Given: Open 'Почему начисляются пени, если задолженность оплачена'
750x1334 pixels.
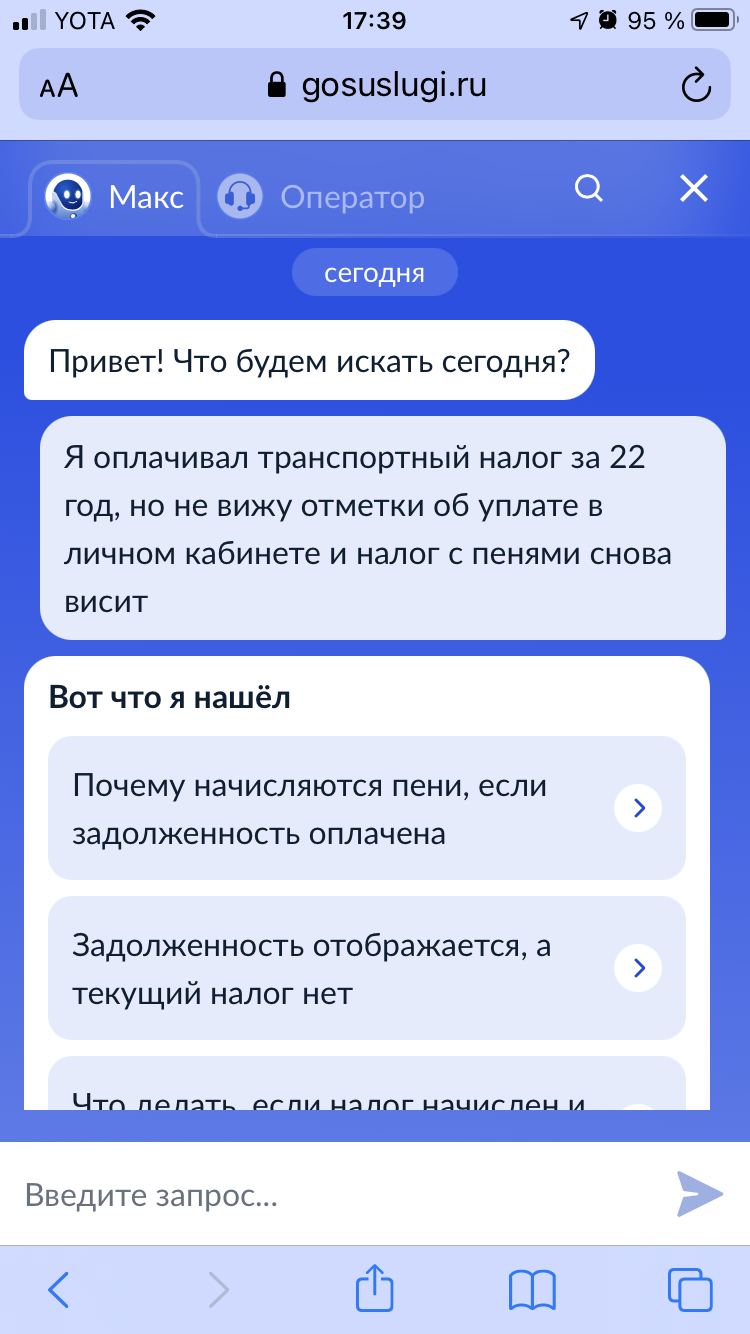Looking at the screenshot, I should click(x=366, y=808).
